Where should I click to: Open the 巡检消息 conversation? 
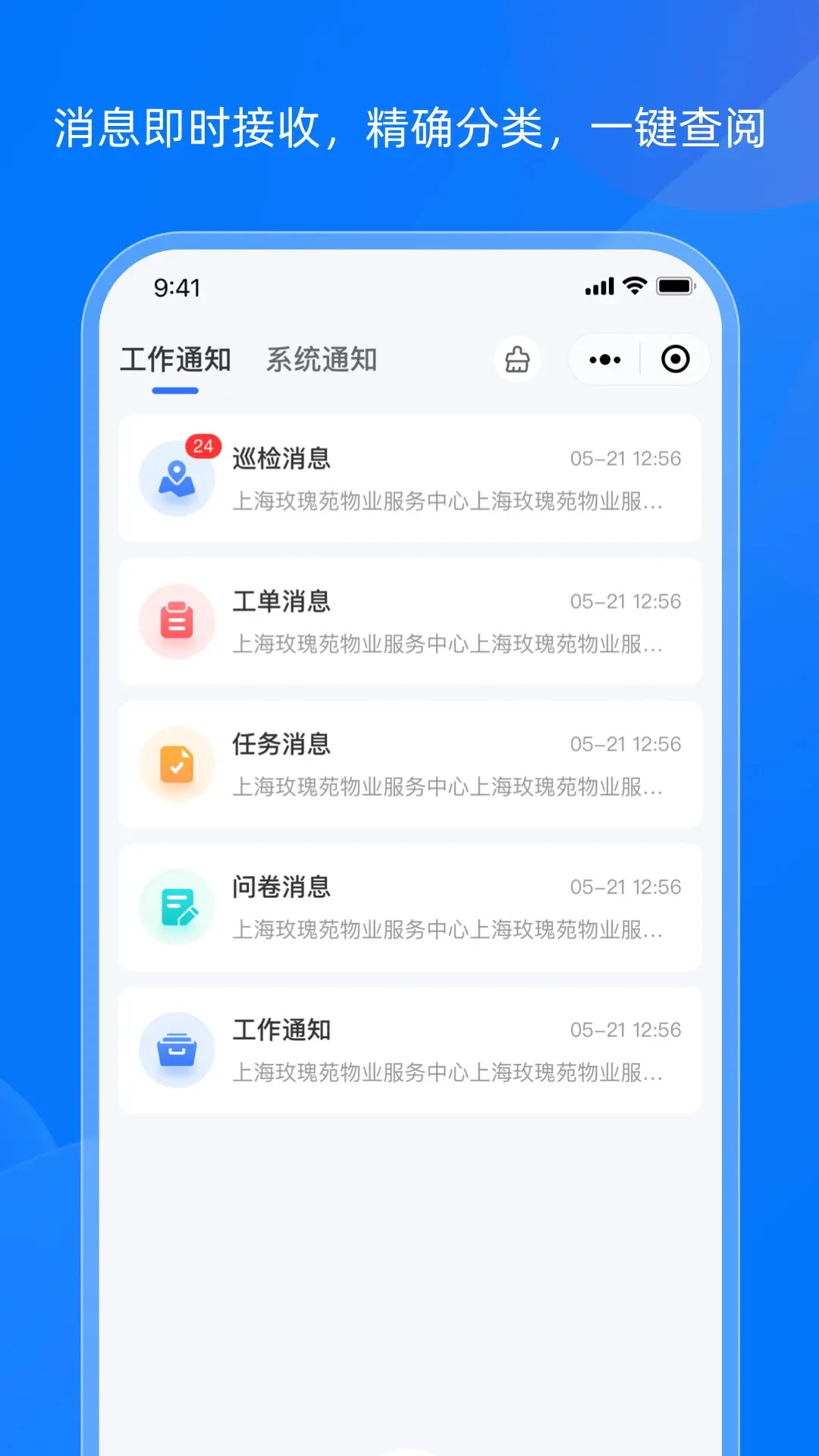tap(409, 478)
